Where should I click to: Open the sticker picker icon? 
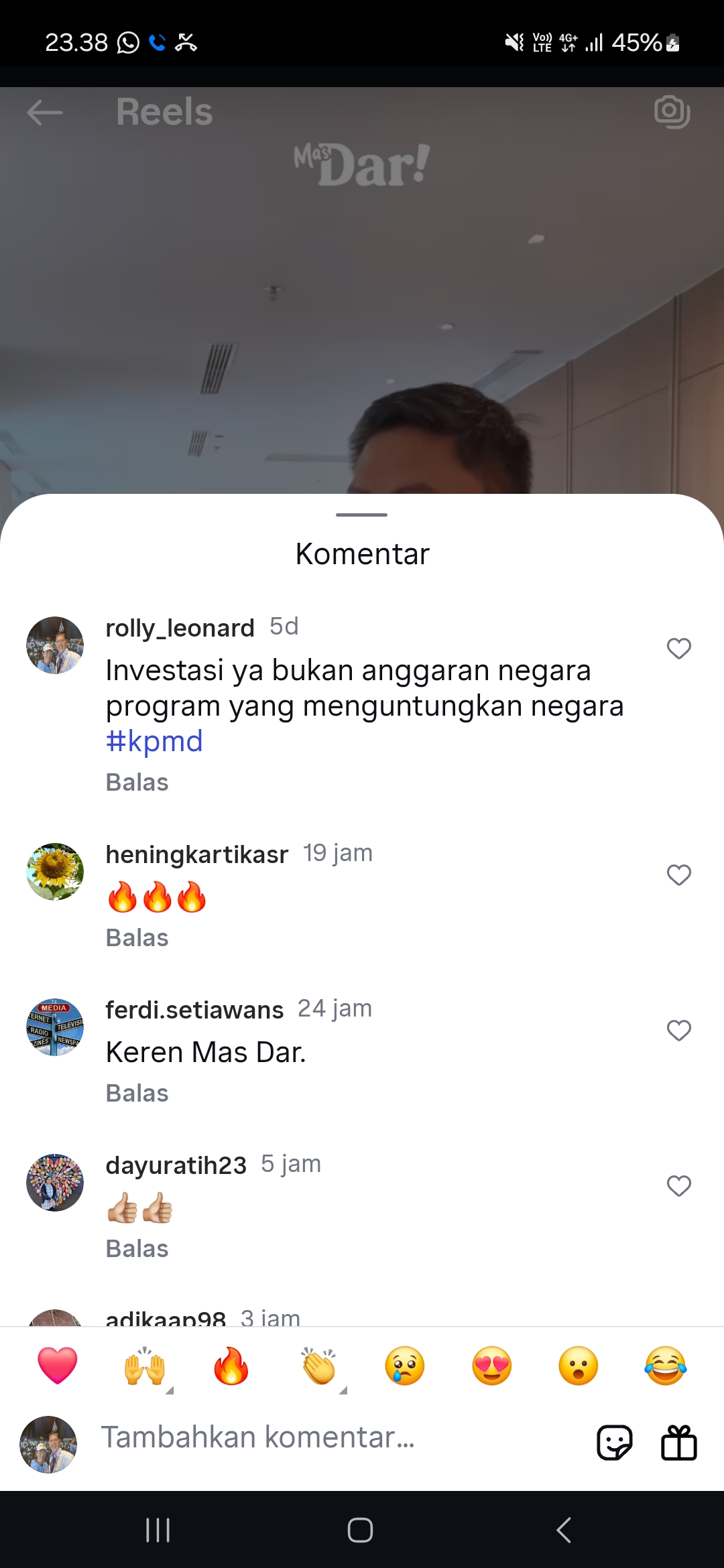pyautogui.click(x=615, y=1442)
